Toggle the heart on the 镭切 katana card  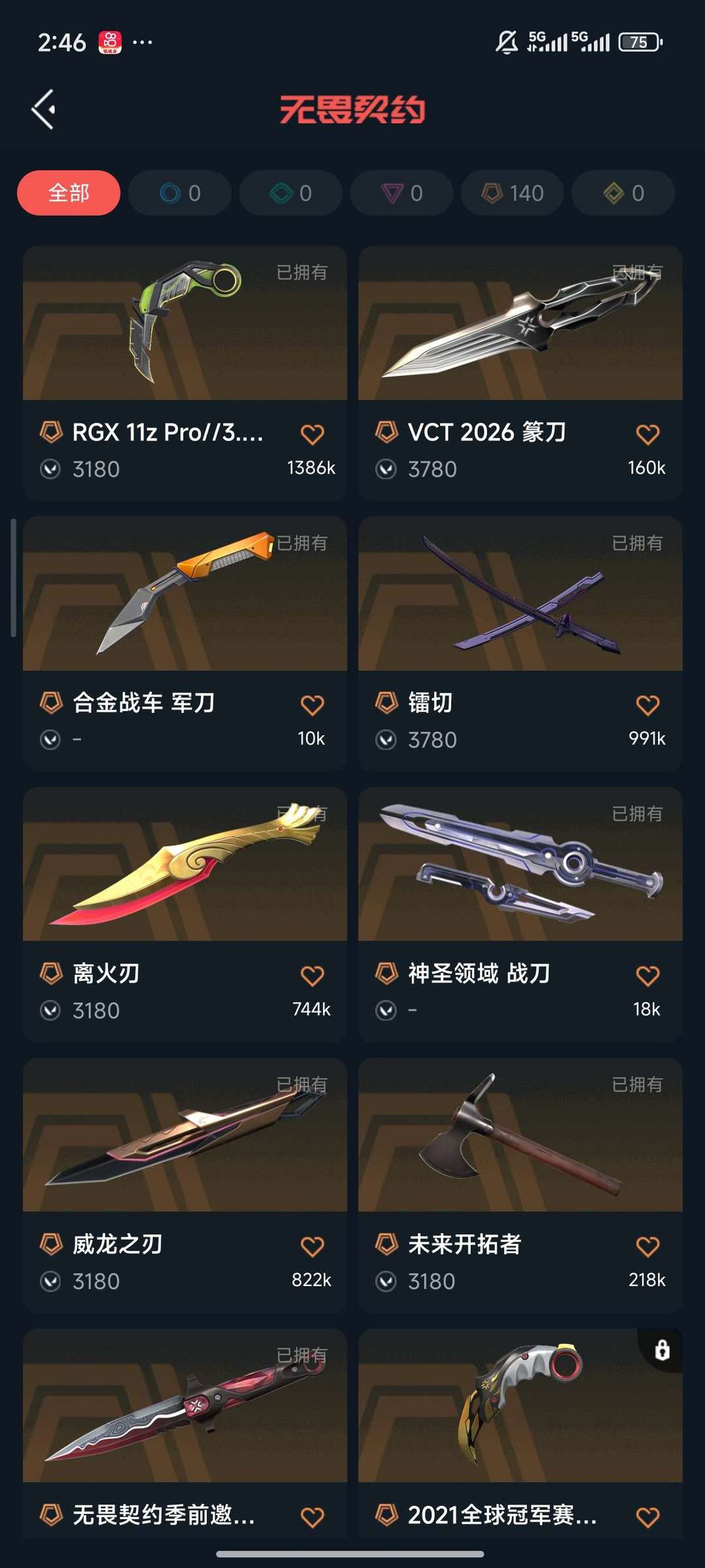(646, 703)
